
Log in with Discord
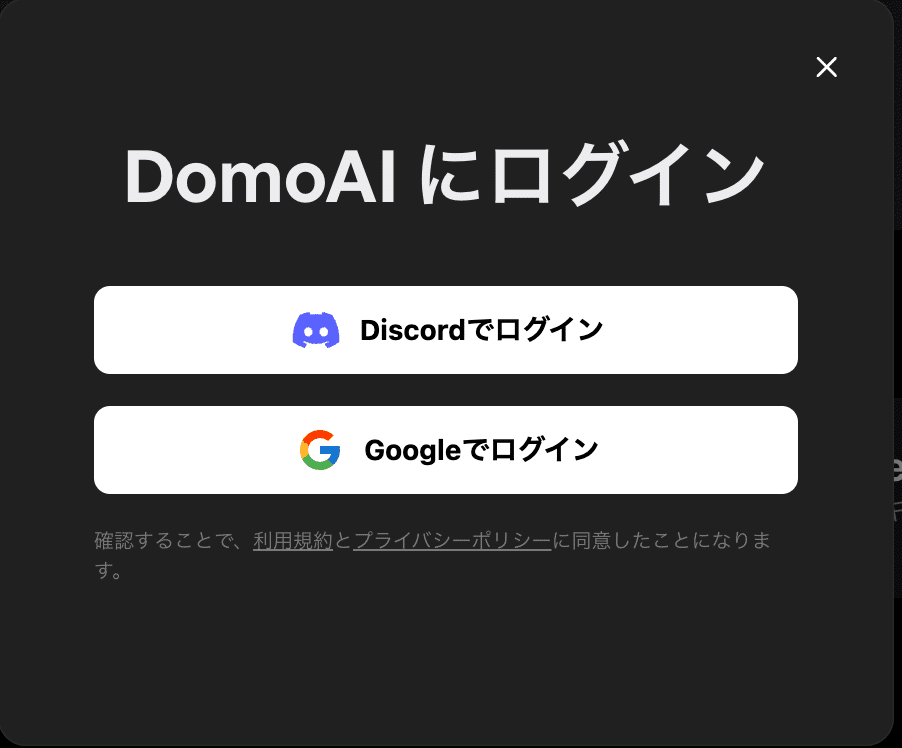(446, 330)
